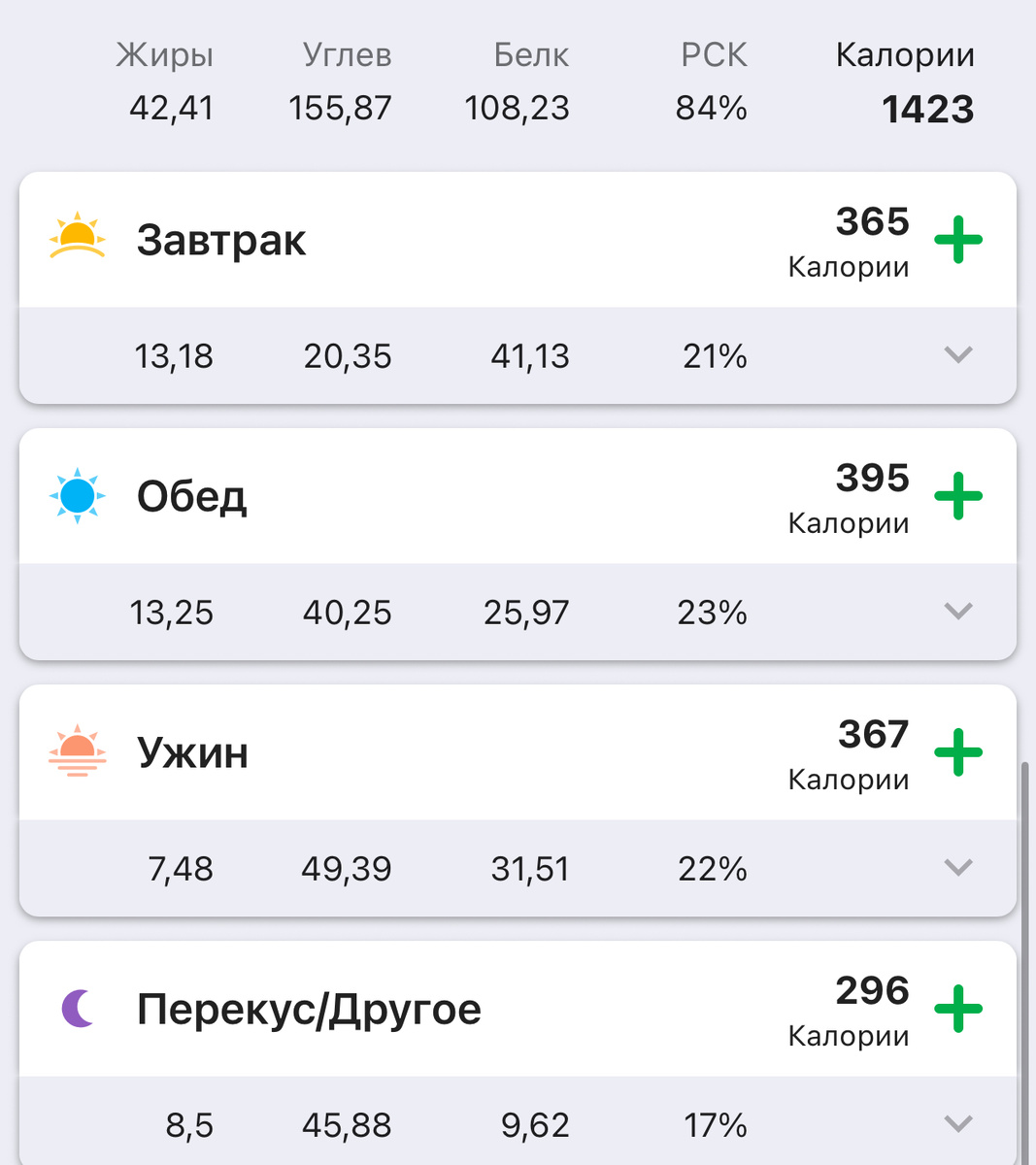
Task: Select the sun icon beside Обед
Action: click(x=76, y=495)
